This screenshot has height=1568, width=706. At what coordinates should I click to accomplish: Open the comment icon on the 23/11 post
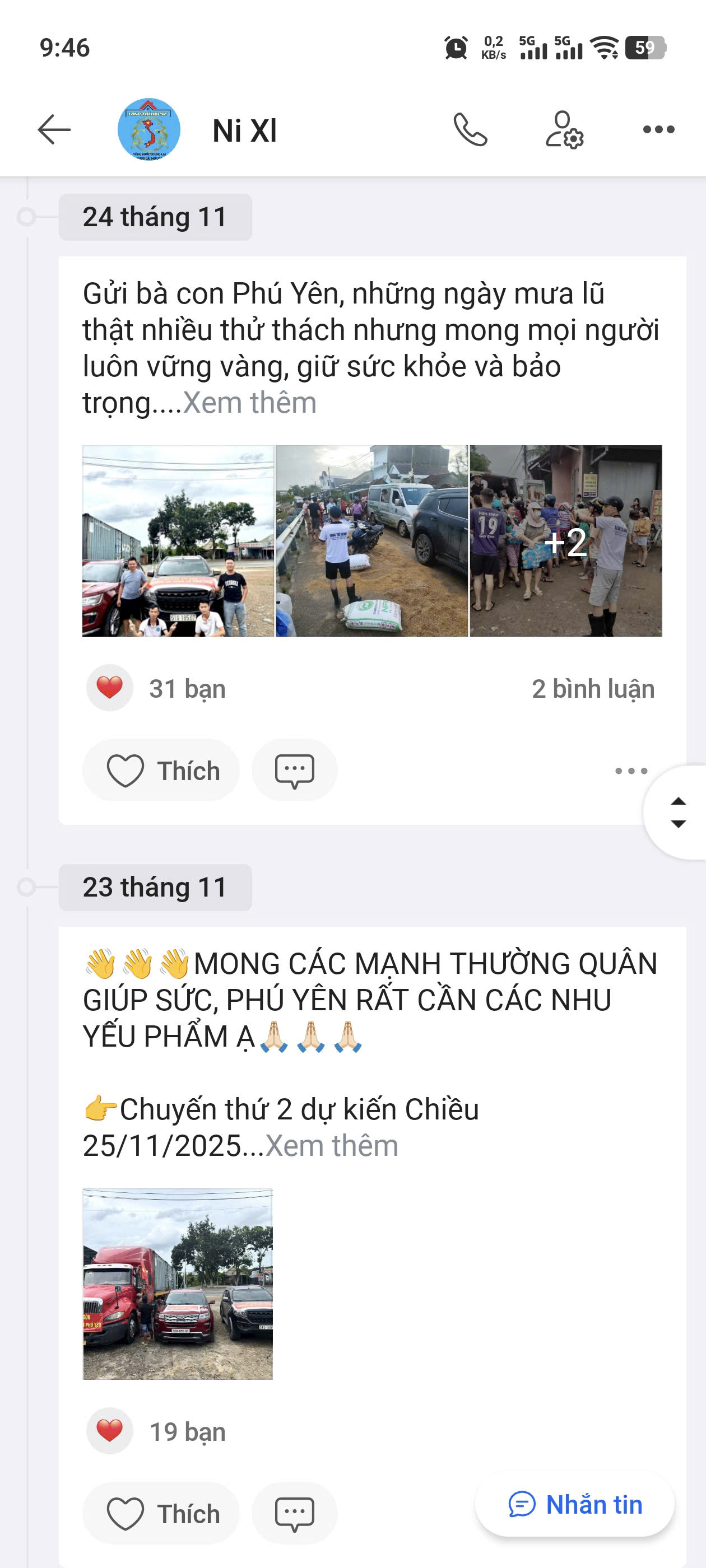[294, 1513]
